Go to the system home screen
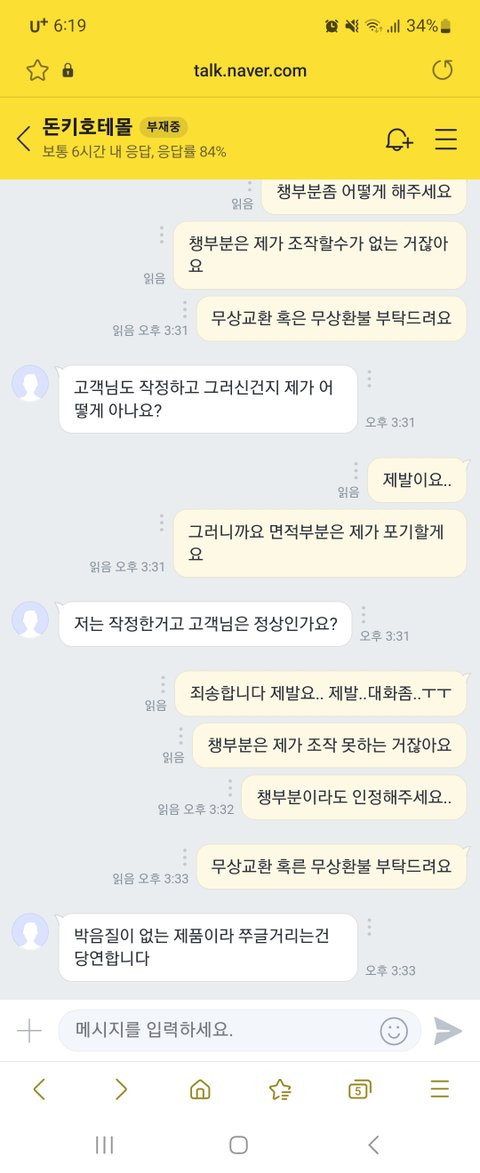 (x=239, y=1145)
